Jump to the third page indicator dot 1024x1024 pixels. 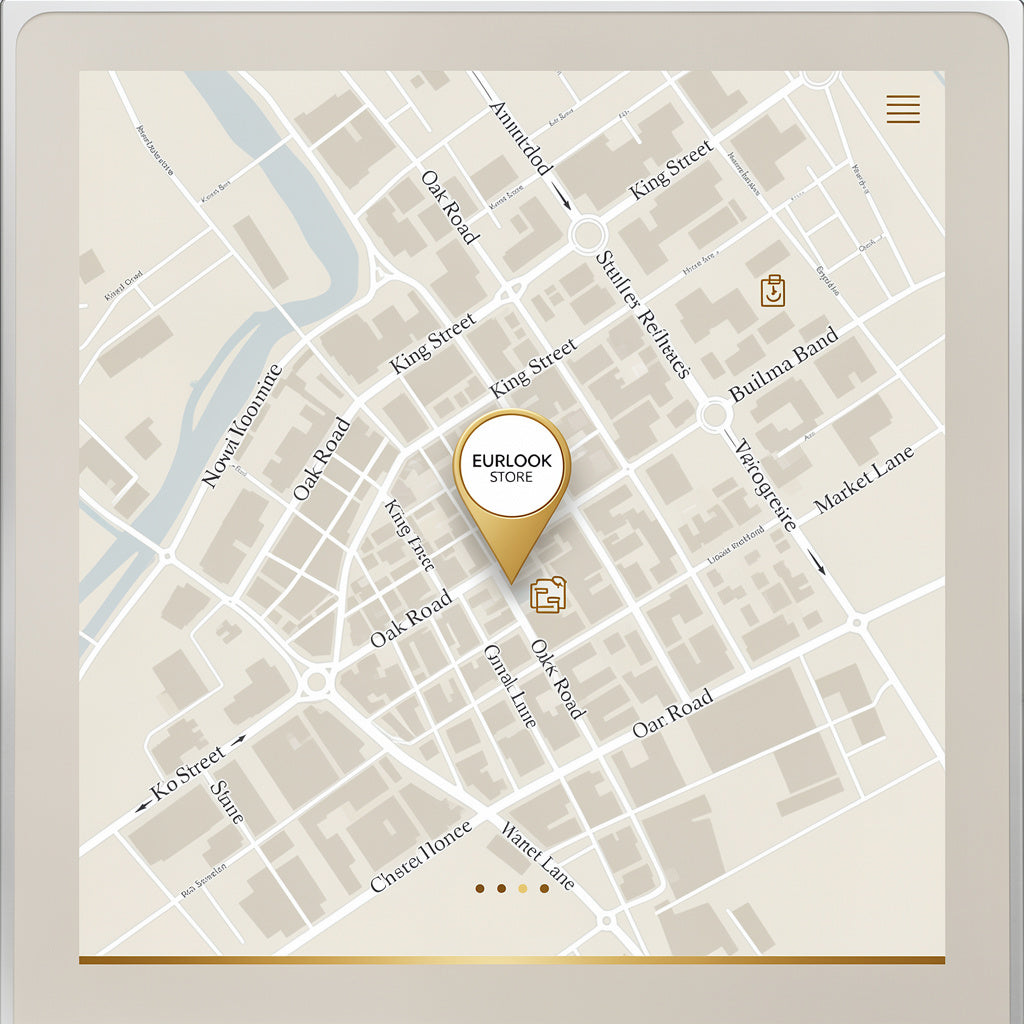coord(522,888)
